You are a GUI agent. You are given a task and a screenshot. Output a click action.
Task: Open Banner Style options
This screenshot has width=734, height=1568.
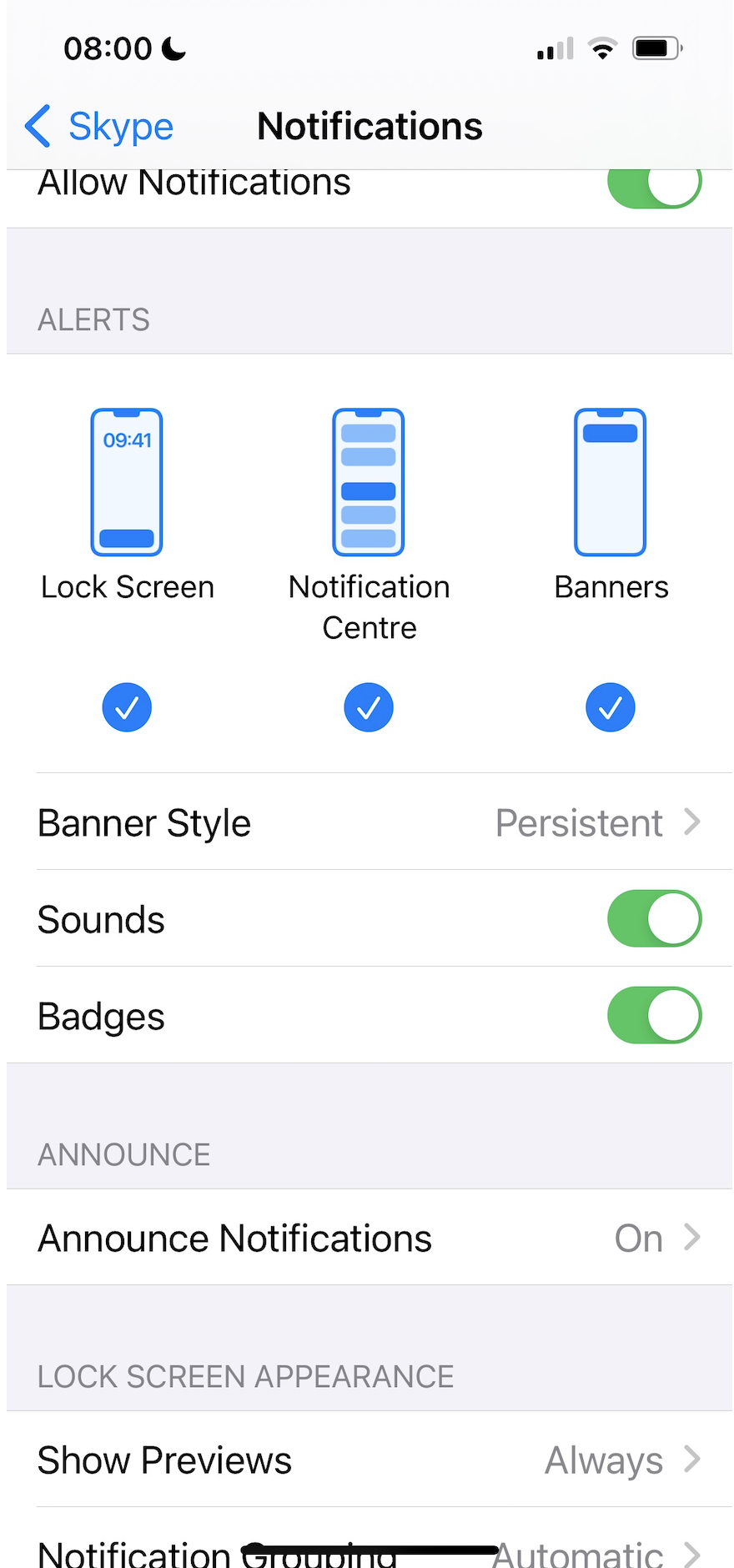[x=369, y=822]
